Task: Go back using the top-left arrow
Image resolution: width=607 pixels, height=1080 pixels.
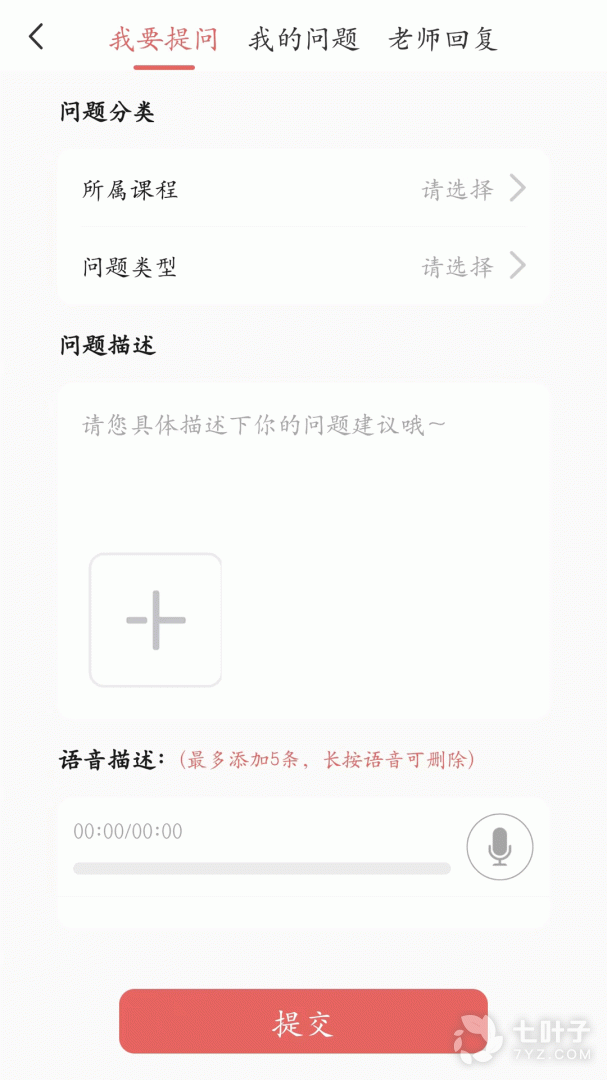Action: click(x=37, y=38)
